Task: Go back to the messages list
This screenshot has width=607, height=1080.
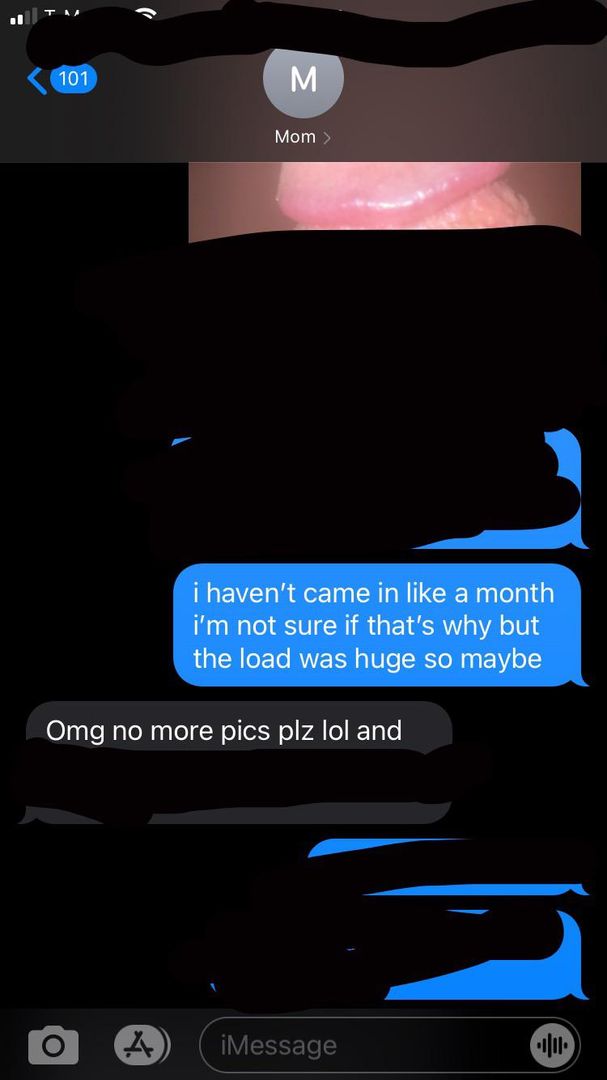Action: pos(60,79)
